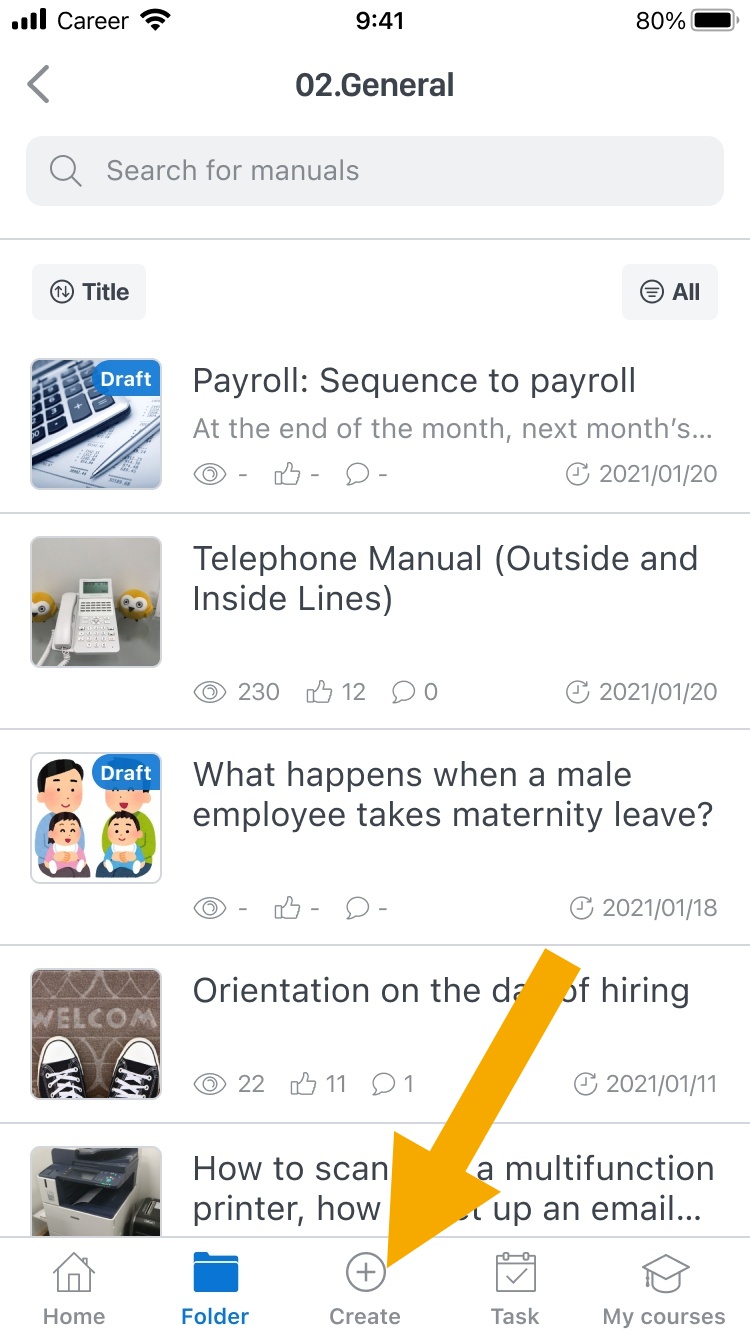
Task: Navigate back with the left chevron arrow
Action: tap(38, 84)
